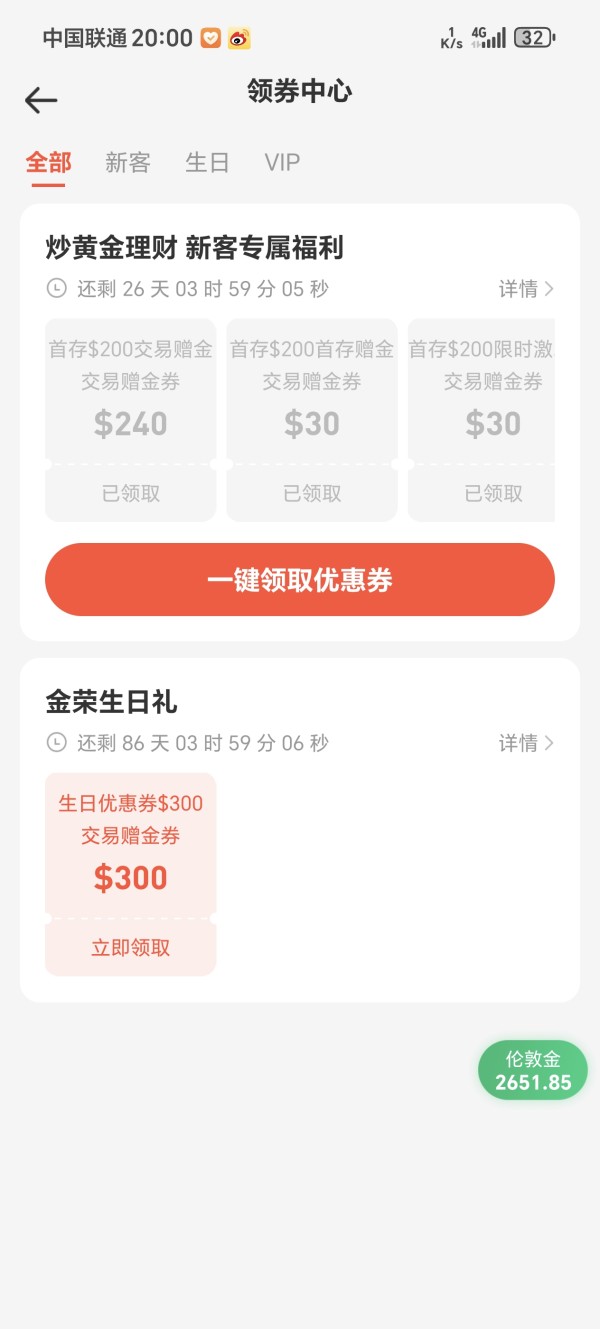The height and width of the screenshot is (1329, 600).
Task: Open 详情 for 金荣生日礼
Action: [x=526, y=743]
